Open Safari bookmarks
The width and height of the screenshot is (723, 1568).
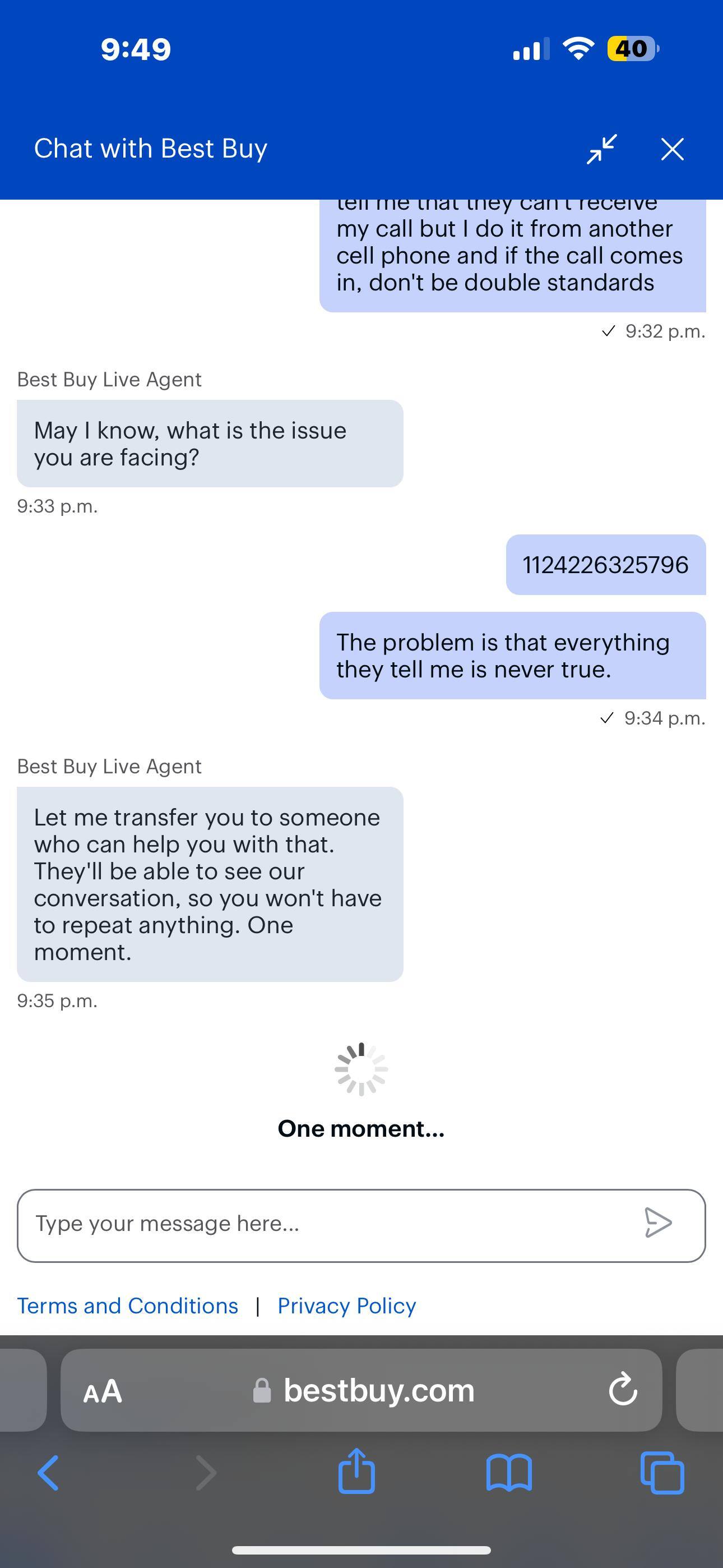(509, 1473)
